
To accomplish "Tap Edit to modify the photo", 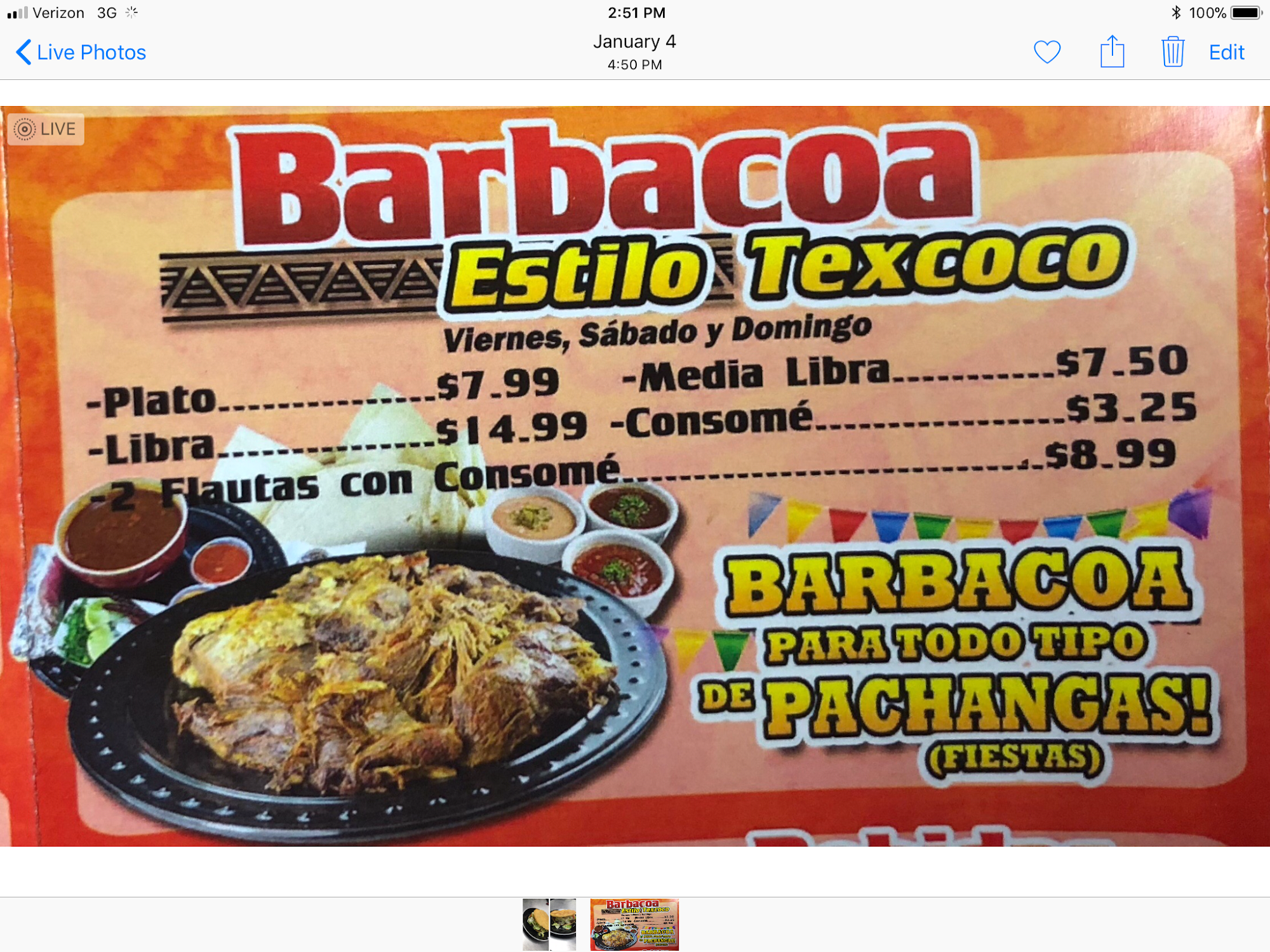I will [x=1226, y=52].
